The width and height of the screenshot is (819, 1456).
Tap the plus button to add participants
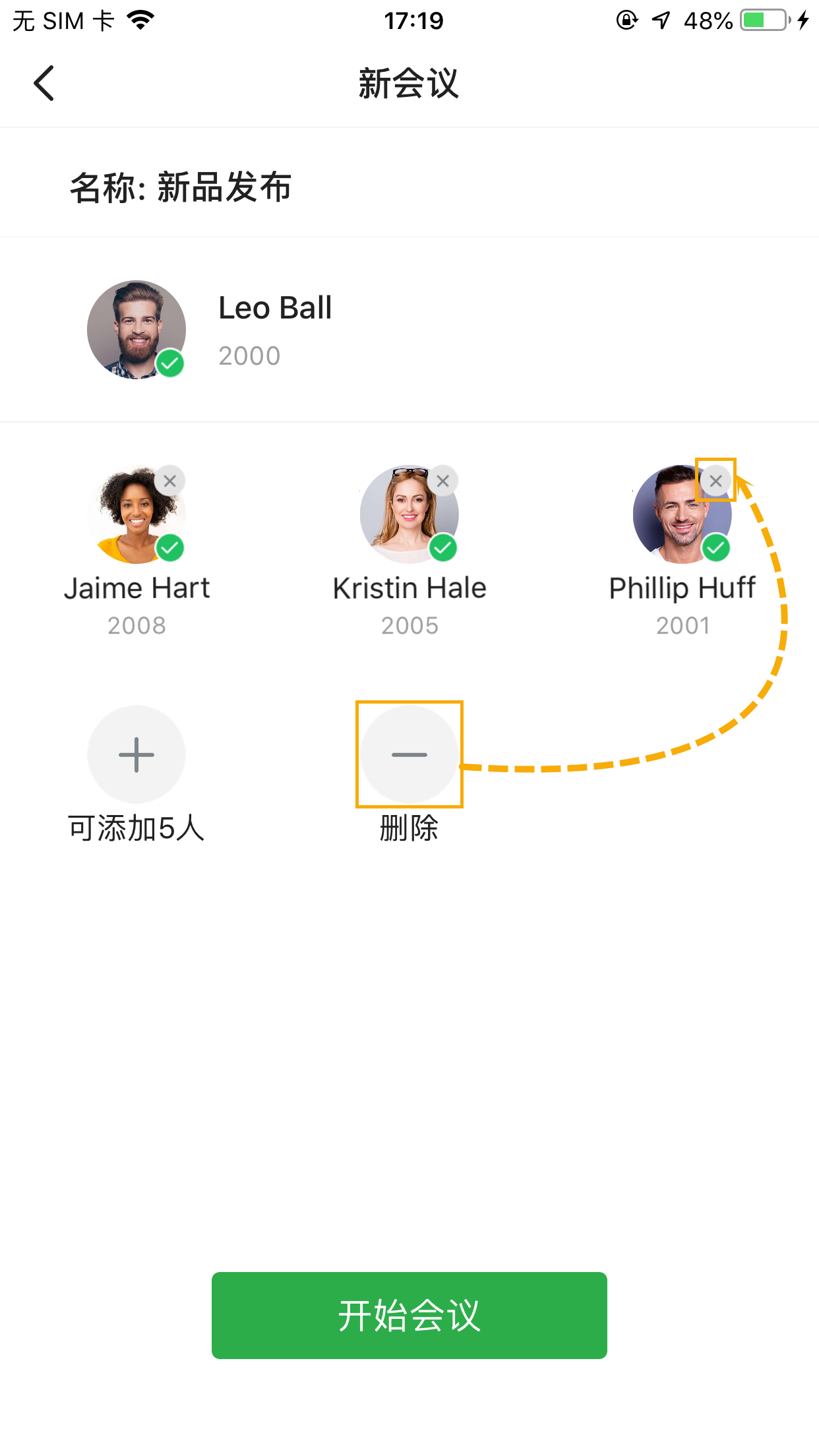(x=136, y=754)
